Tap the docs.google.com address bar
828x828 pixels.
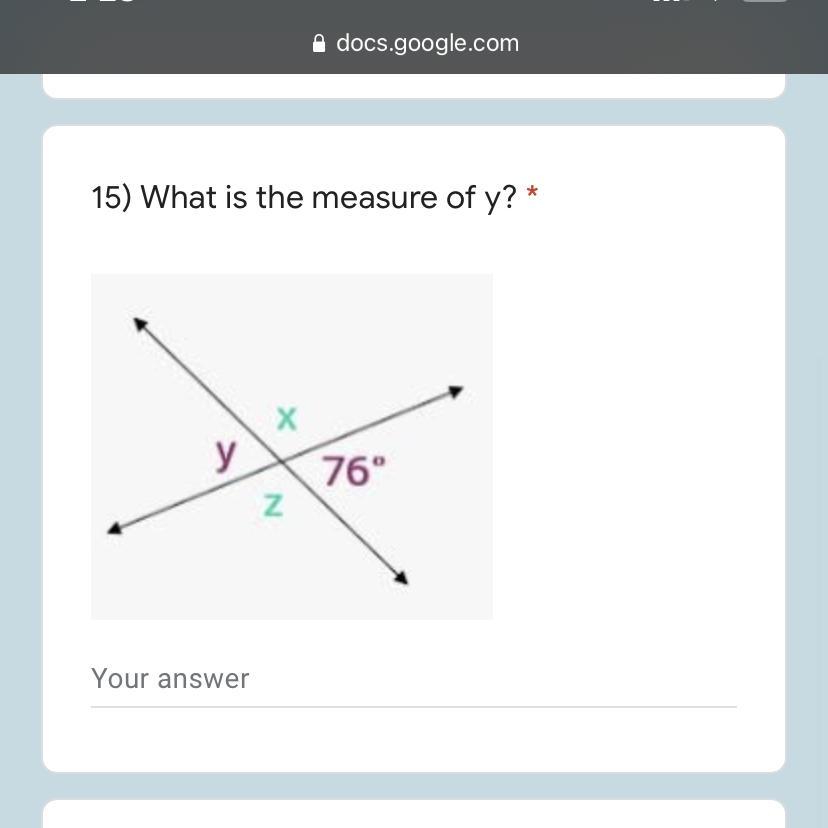(416, 43)
